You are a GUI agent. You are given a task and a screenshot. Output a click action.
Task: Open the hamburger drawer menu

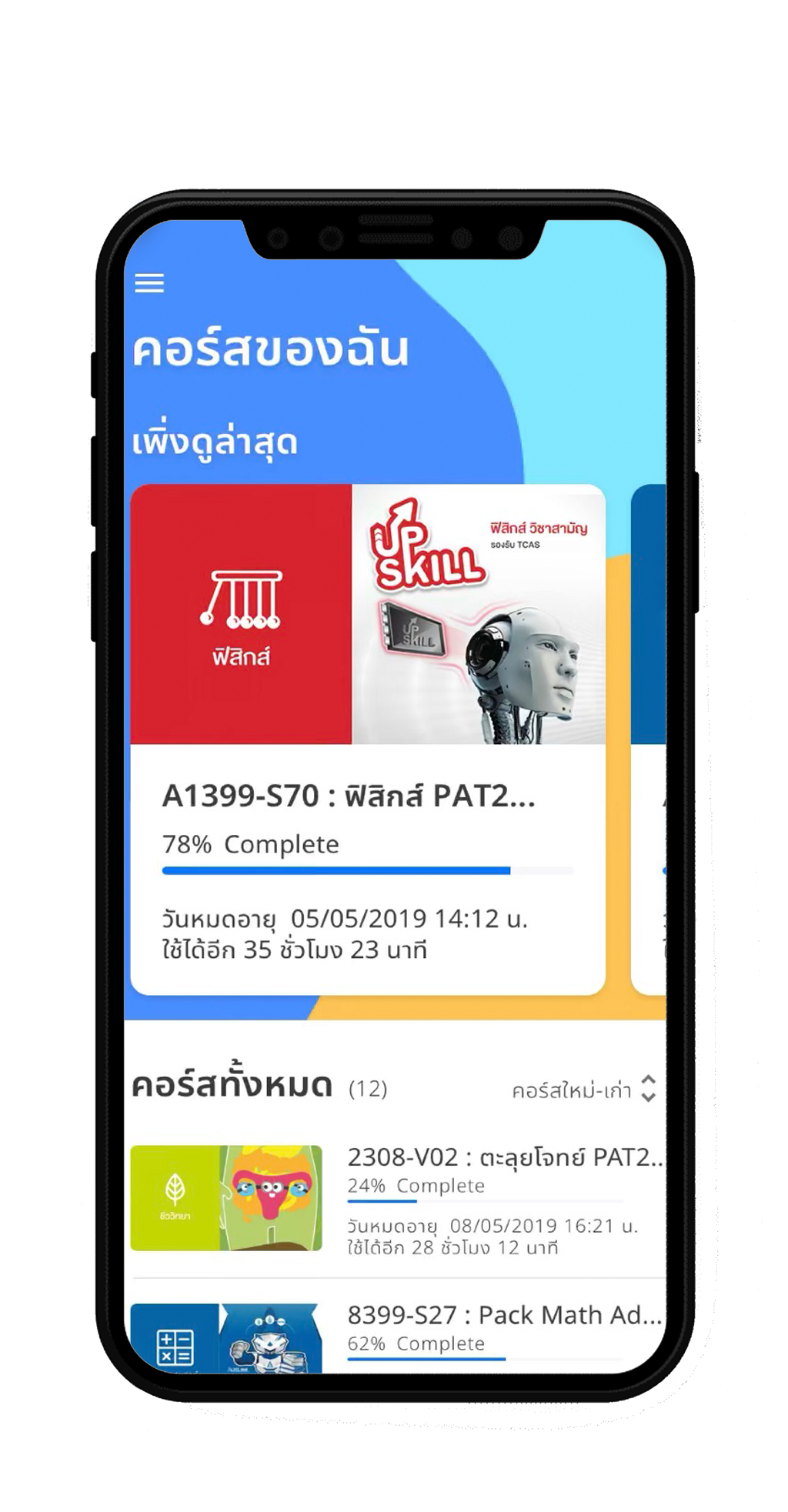click(x=149, y=283)
